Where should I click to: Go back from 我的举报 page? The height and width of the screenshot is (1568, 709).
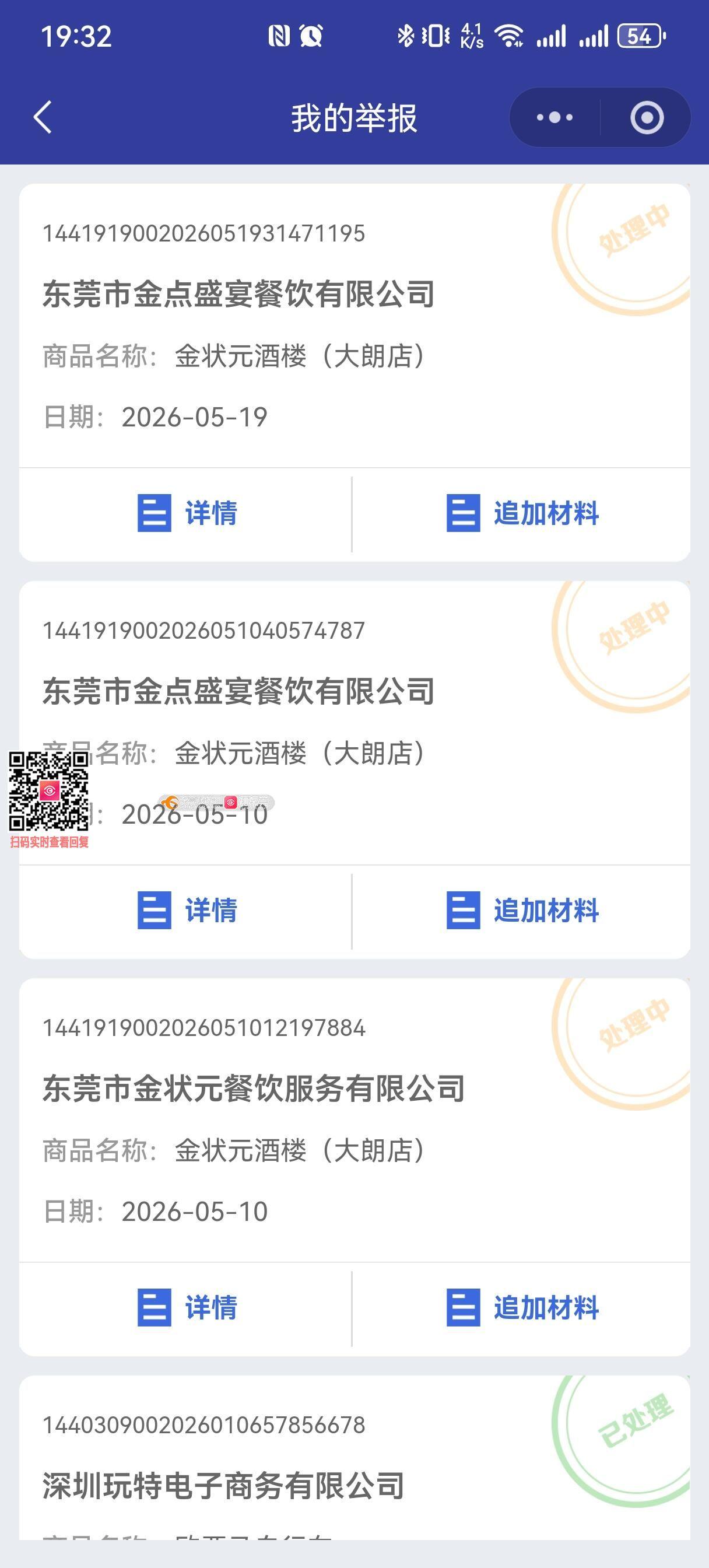(43, 117)
